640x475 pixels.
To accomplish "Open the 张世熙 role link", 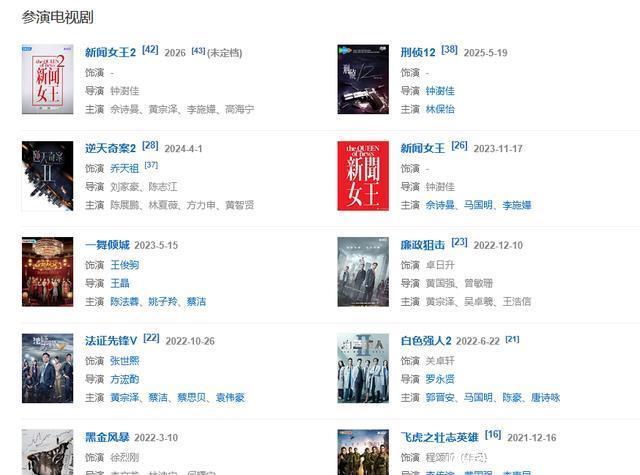I will coord(124,361).
